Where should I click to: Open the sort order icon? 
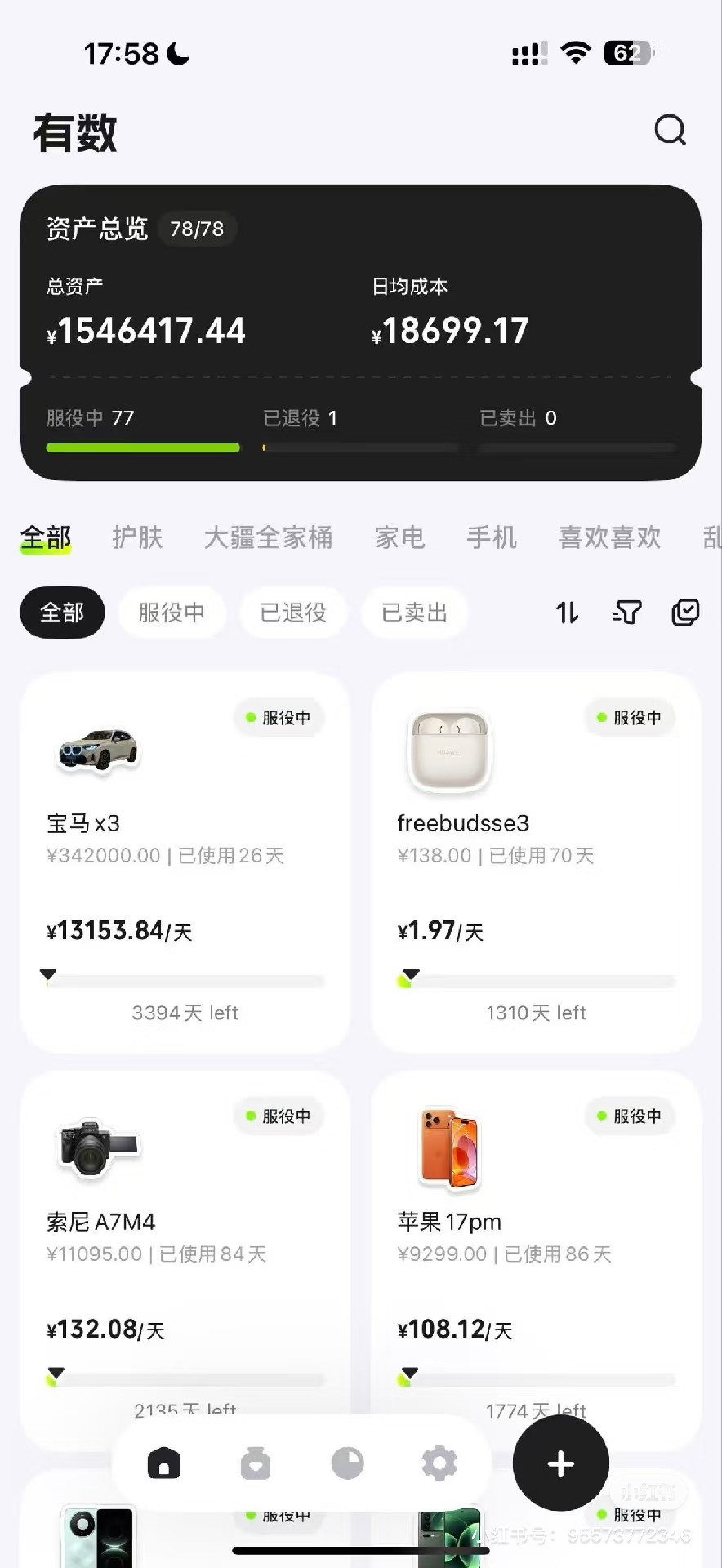click(567, 612)
